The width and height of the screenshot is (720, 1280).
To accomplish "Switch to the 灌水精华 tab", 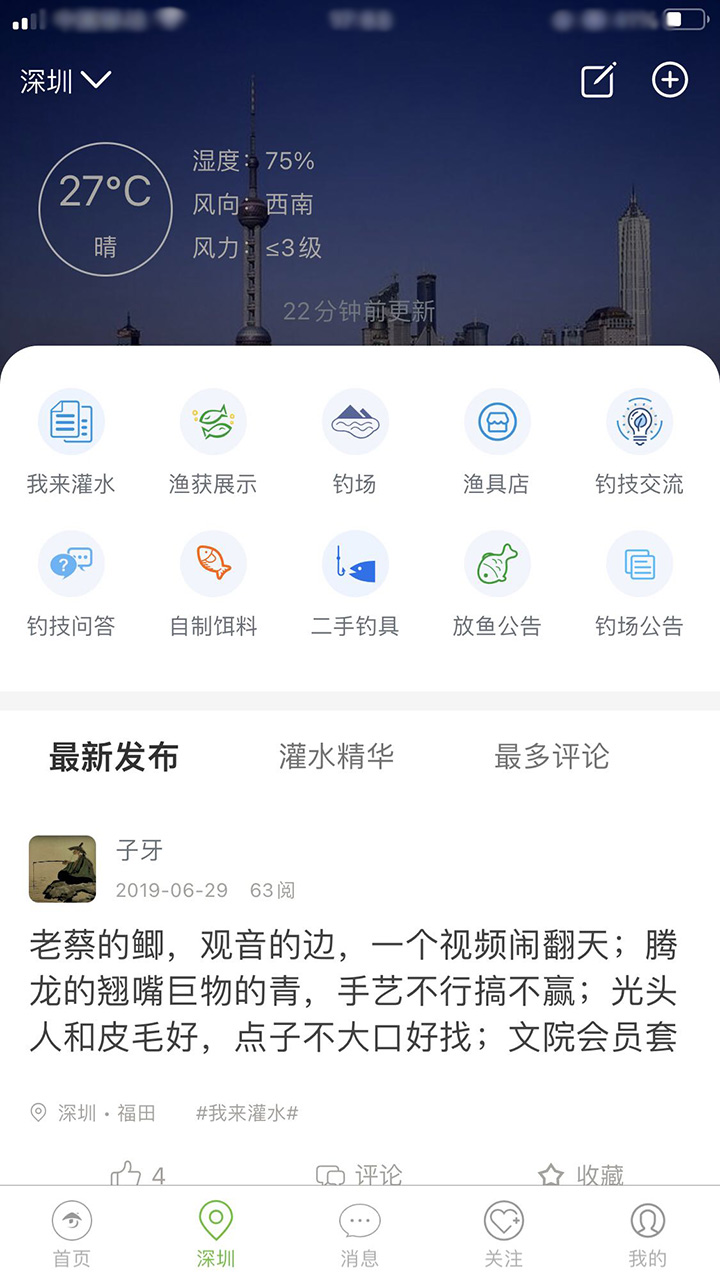I will (333, 757).
